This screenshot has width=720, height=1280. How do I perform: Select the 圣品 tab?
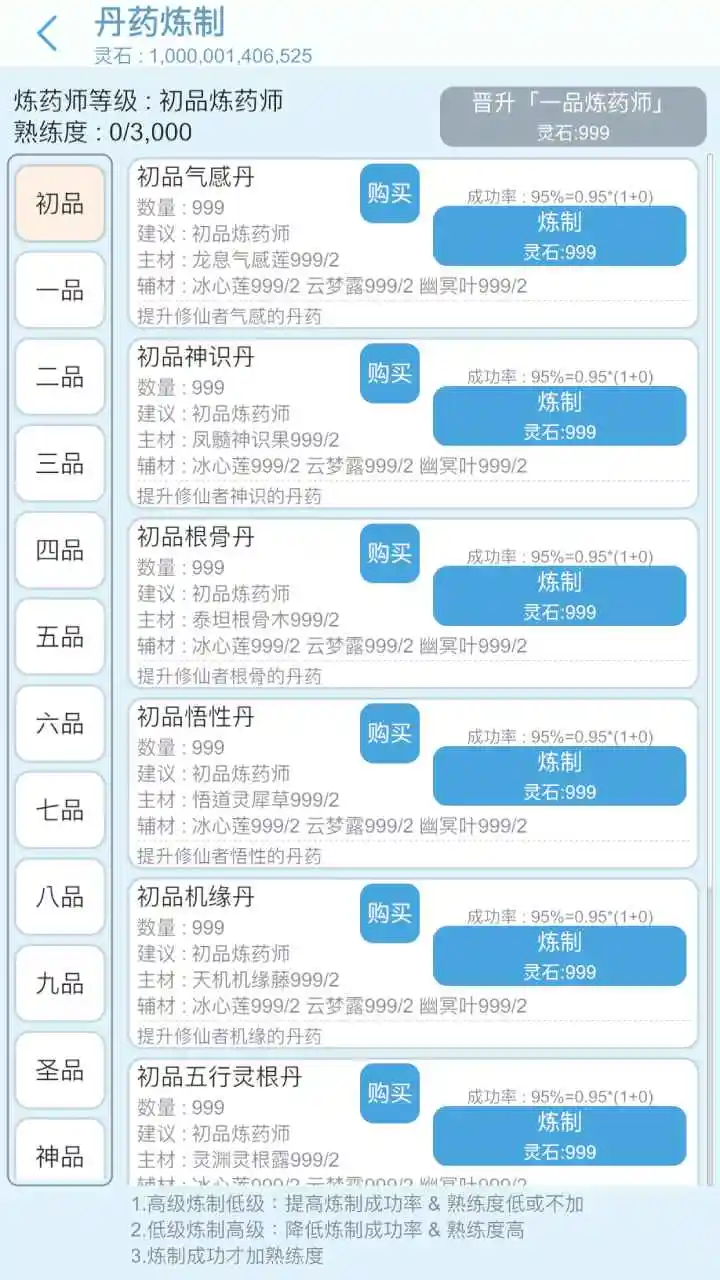pos(60,1070)
